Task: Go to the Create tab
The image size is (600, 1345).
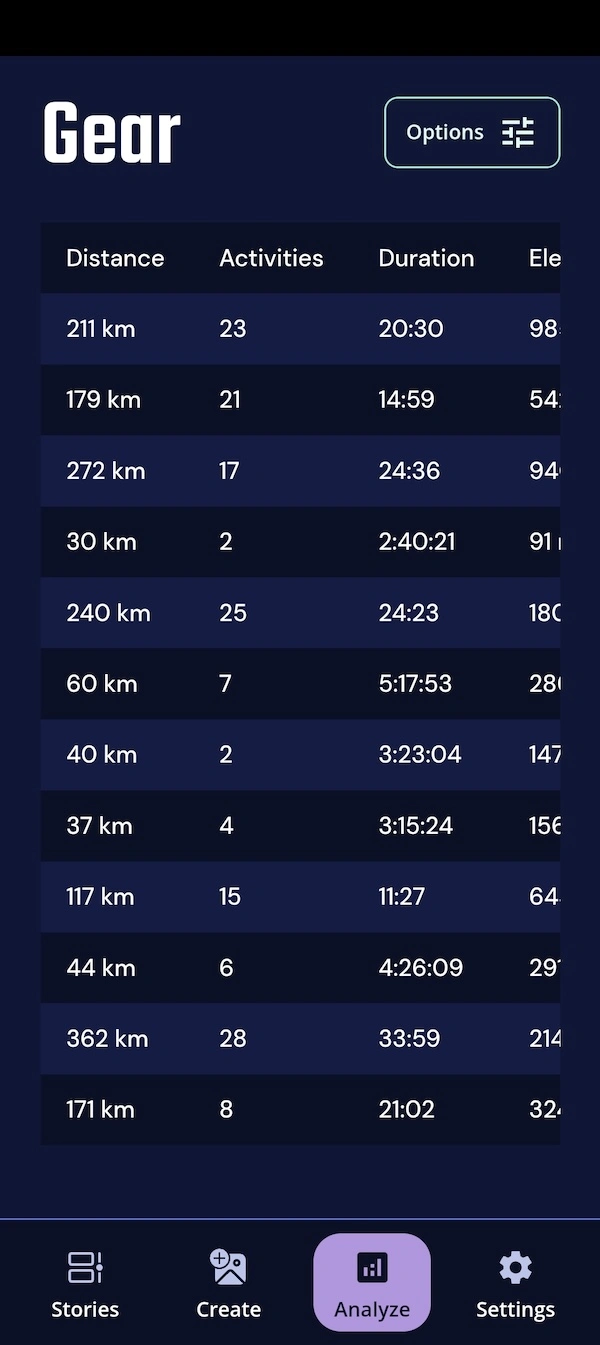Action: tap(228, 1284)
